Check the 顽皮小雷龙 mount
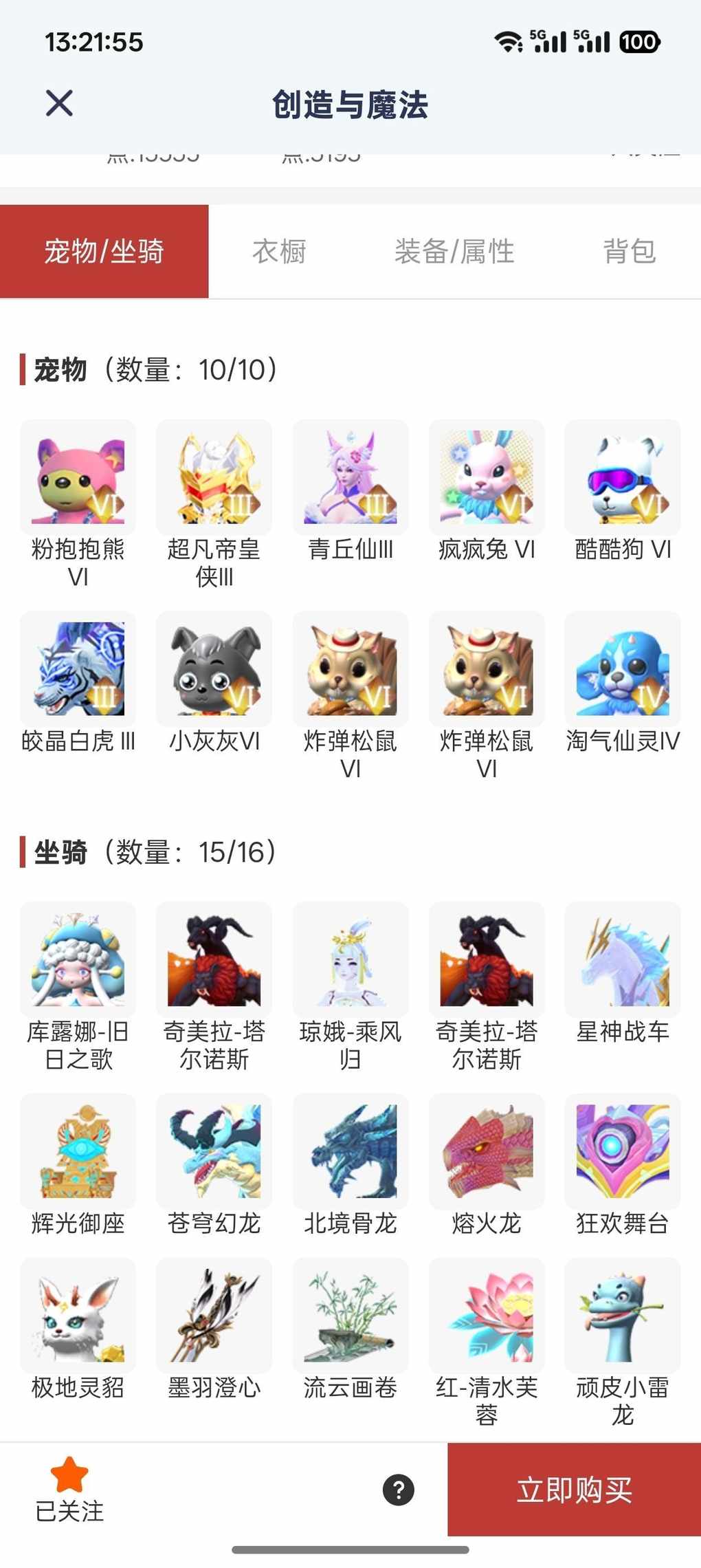Image resolution: width=701 pixels, height=1568 pixels. click(x=623, y=1316)
